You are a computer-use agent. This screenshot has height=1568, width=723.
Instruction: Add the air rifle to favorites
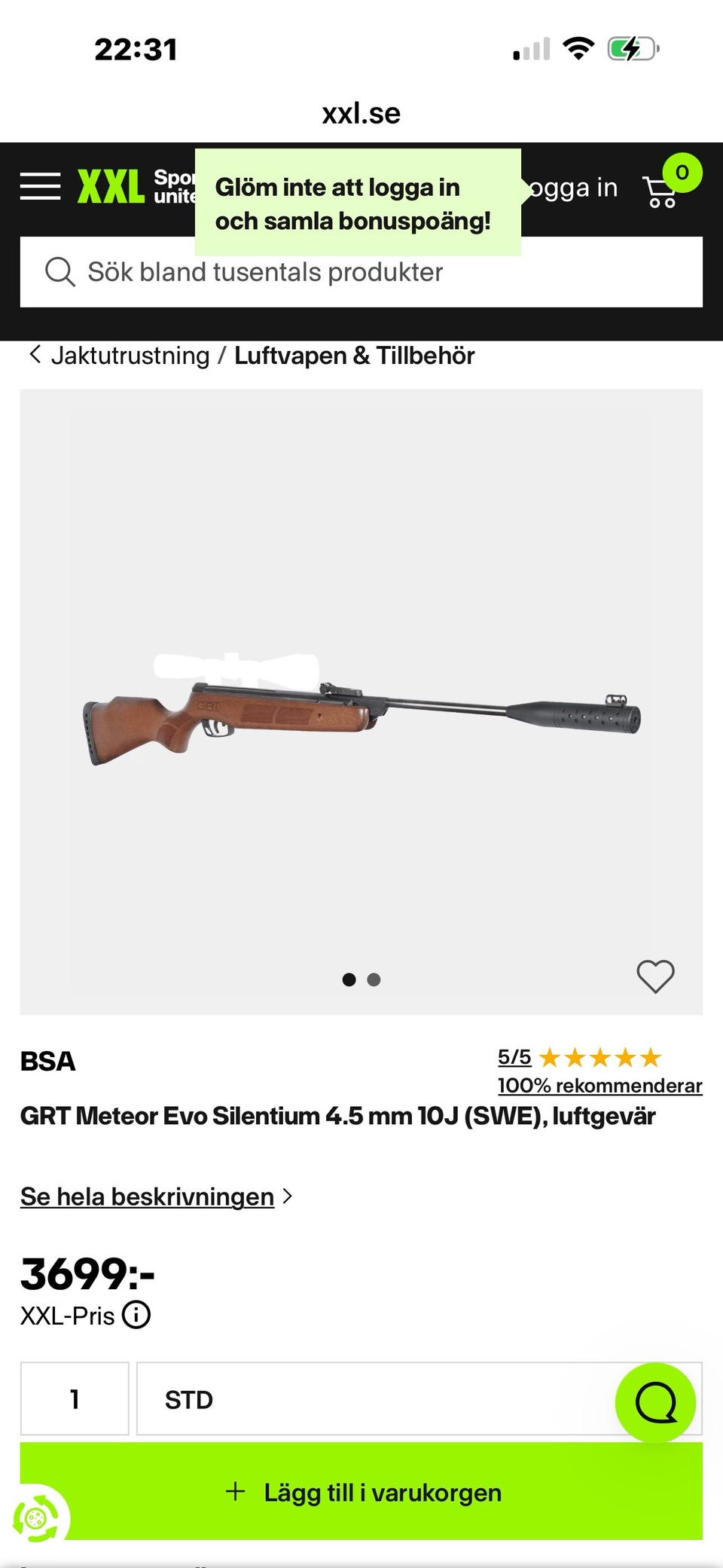(x=655, y=977)
